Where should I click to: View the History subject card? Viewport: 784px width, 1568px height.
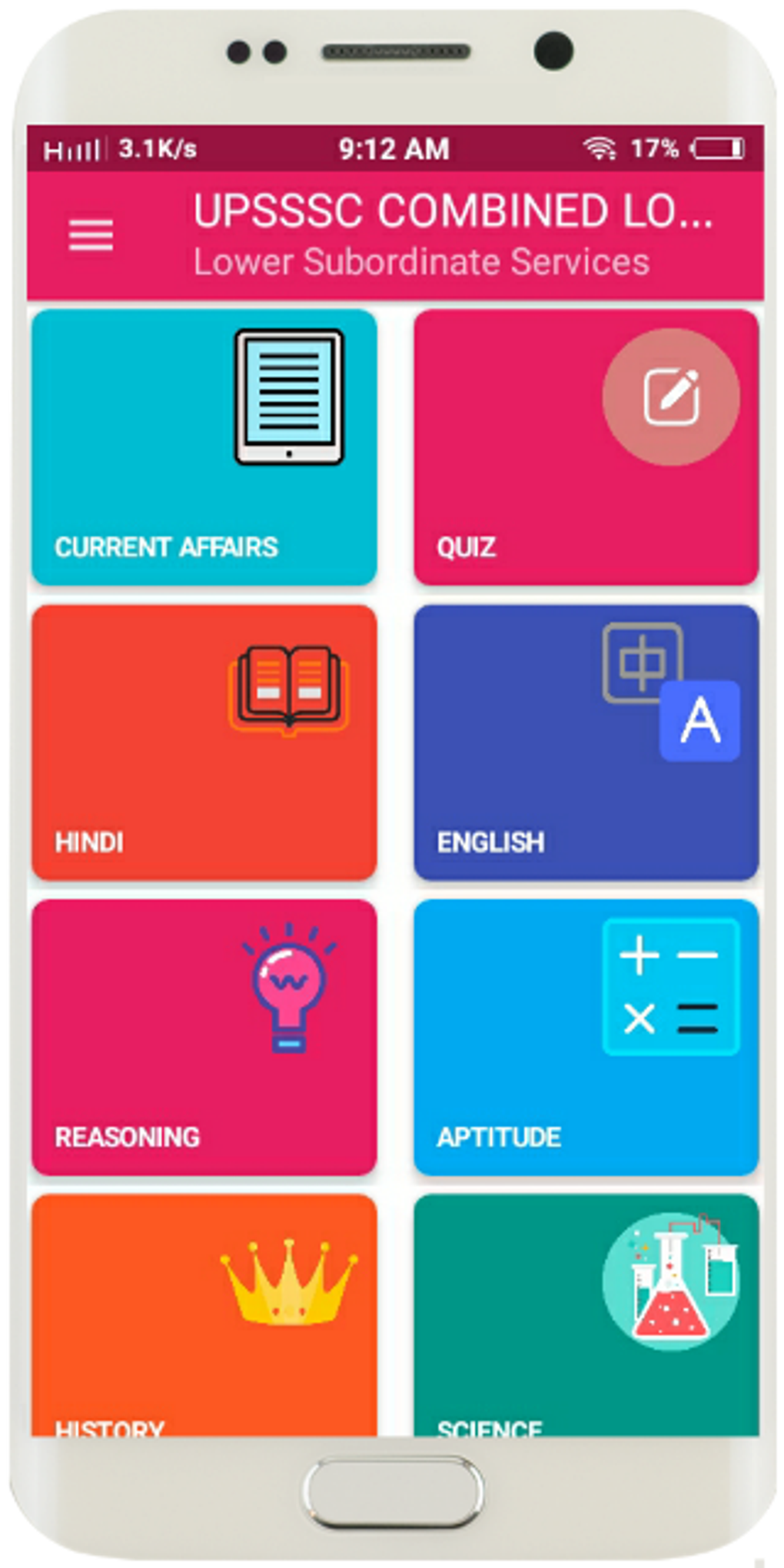204,1314
